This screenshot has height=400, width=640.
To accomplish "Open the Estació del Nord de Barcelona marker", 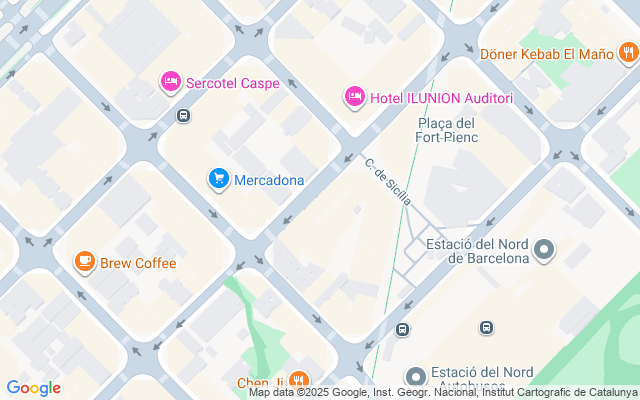I will tap(544, 249).
